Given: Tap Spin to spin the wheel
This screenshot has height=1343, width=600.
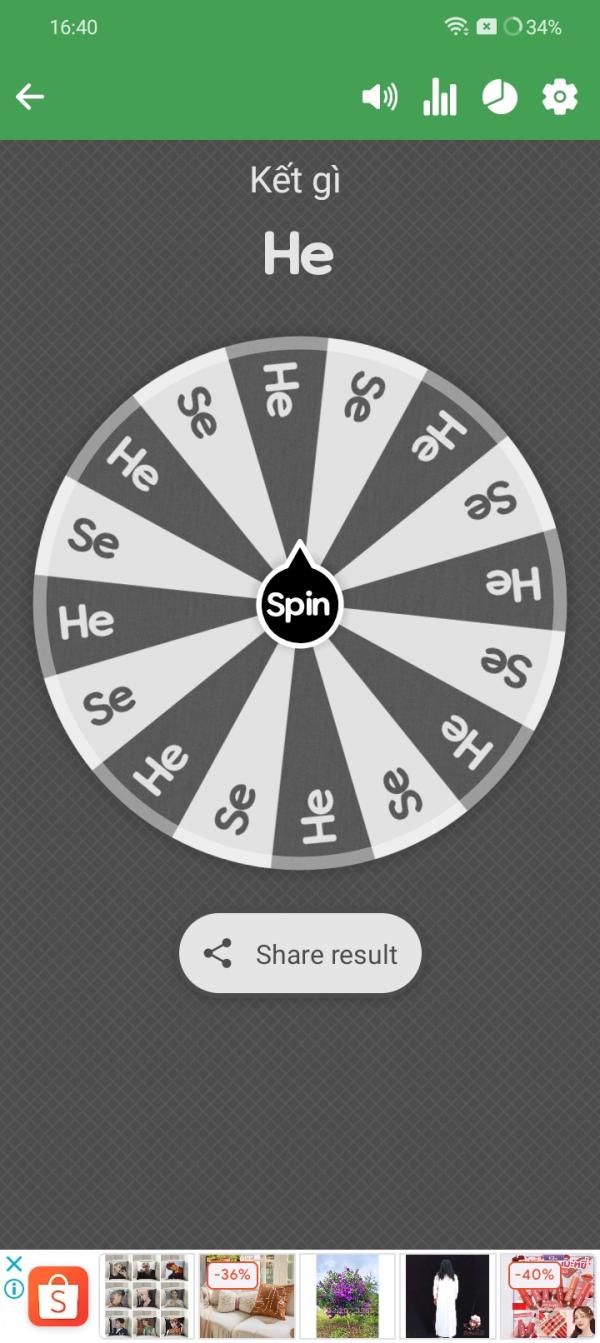Looking at the screenshot, I should tap(300, 605).
